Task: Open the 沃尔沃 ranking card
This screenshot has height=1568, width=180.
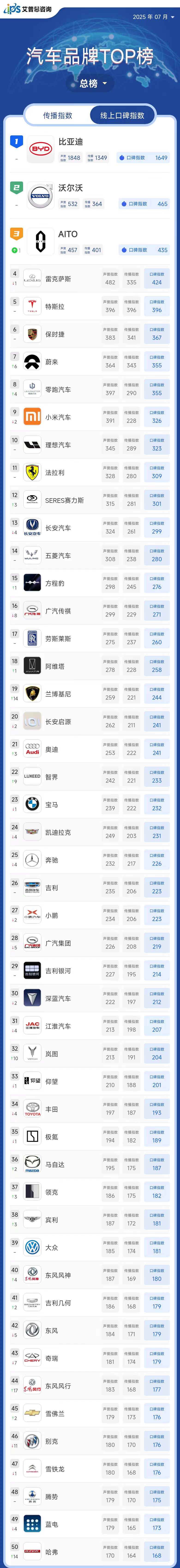Action: point(90,196)
